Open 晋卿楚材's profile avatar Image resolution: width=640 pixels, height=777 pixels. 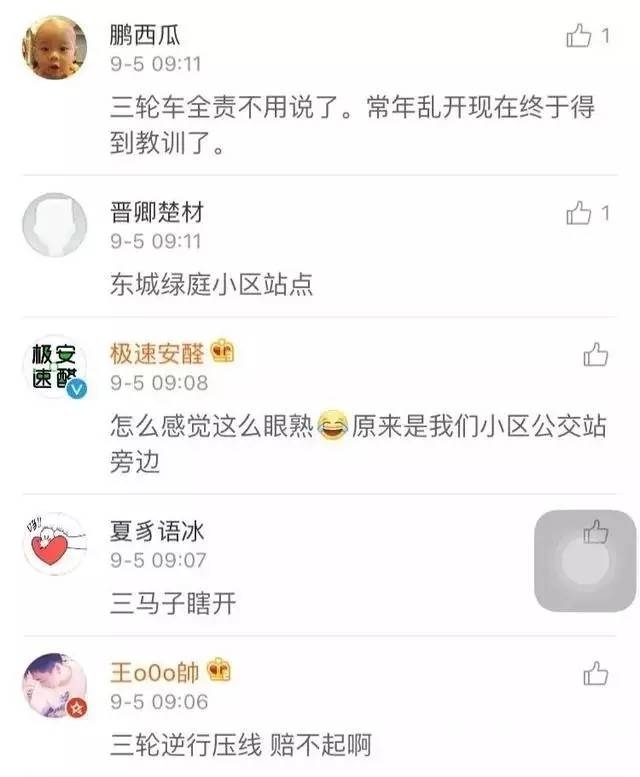[x=54, y=225]
